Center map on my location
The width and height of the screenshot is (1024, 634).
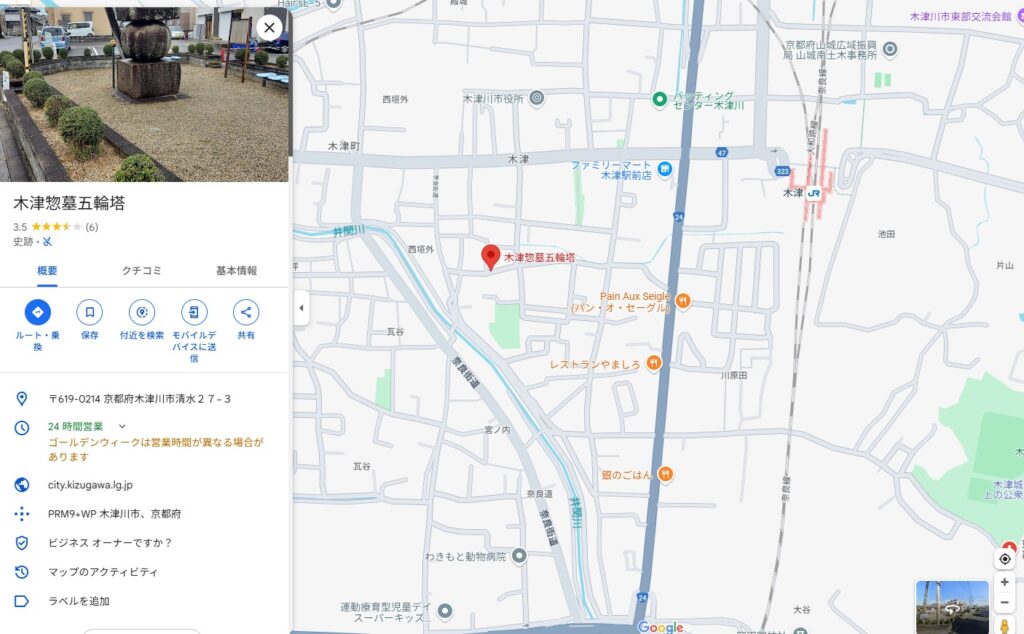click(x=1005, y=558)
